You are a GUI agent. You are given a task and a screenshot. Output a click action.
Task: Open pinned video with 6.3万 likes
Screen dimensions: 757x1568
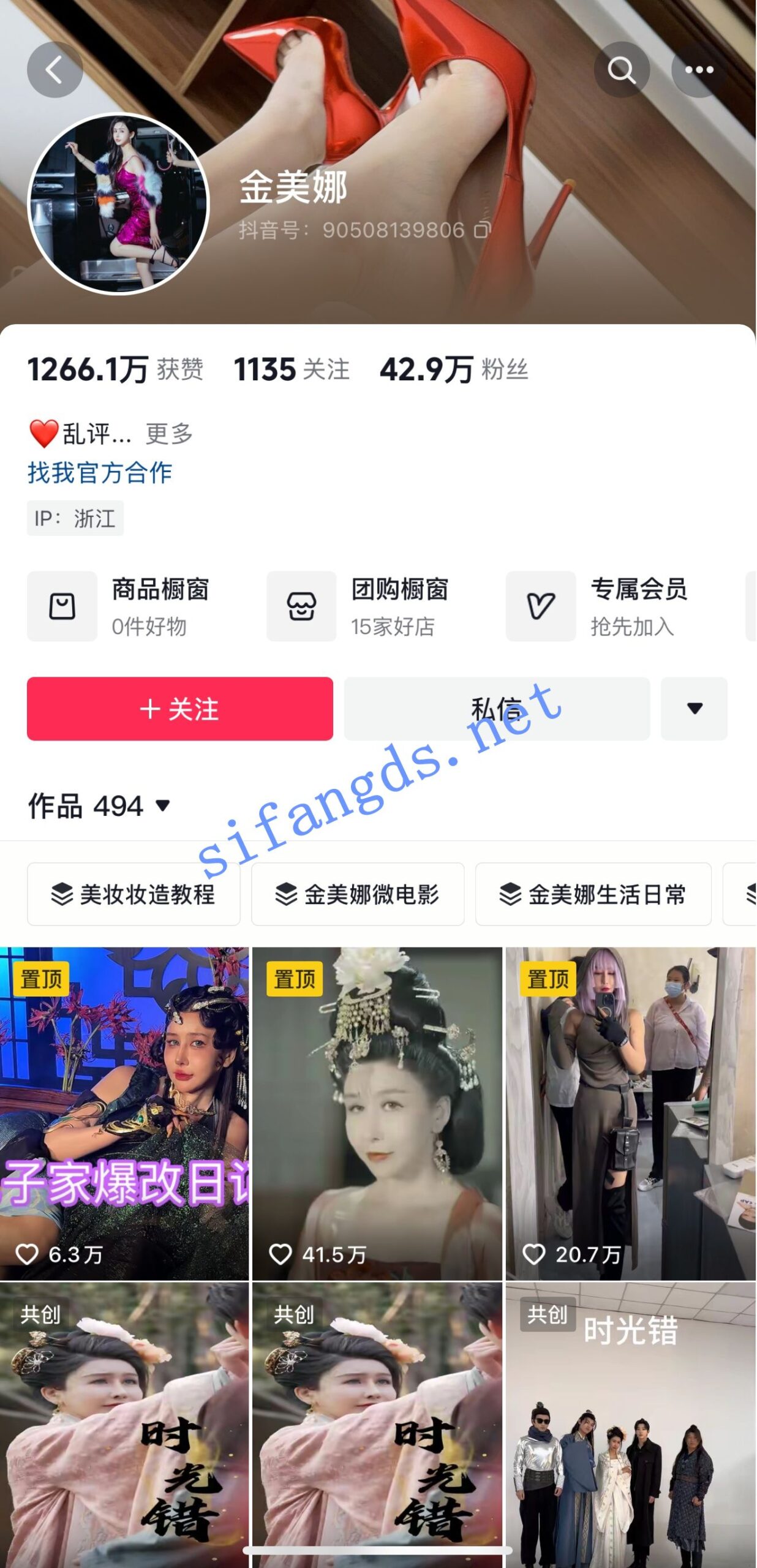click(x=124, y=1114)
